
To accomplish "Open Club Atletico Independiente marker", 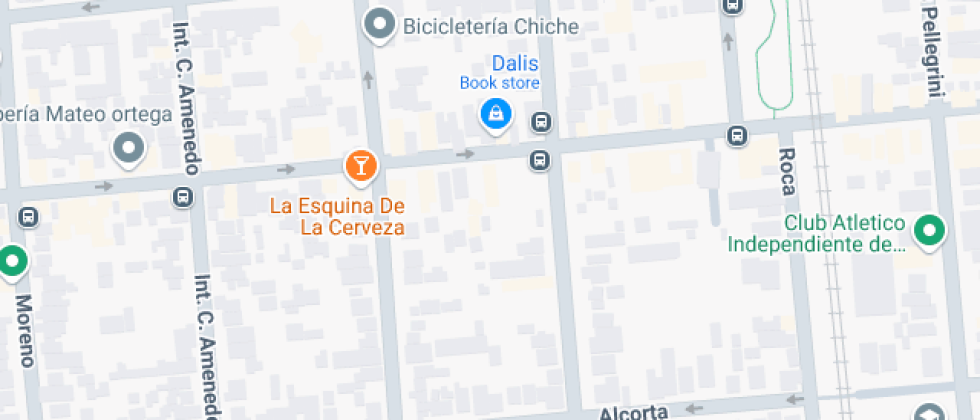I will click(x=931, y=230).
